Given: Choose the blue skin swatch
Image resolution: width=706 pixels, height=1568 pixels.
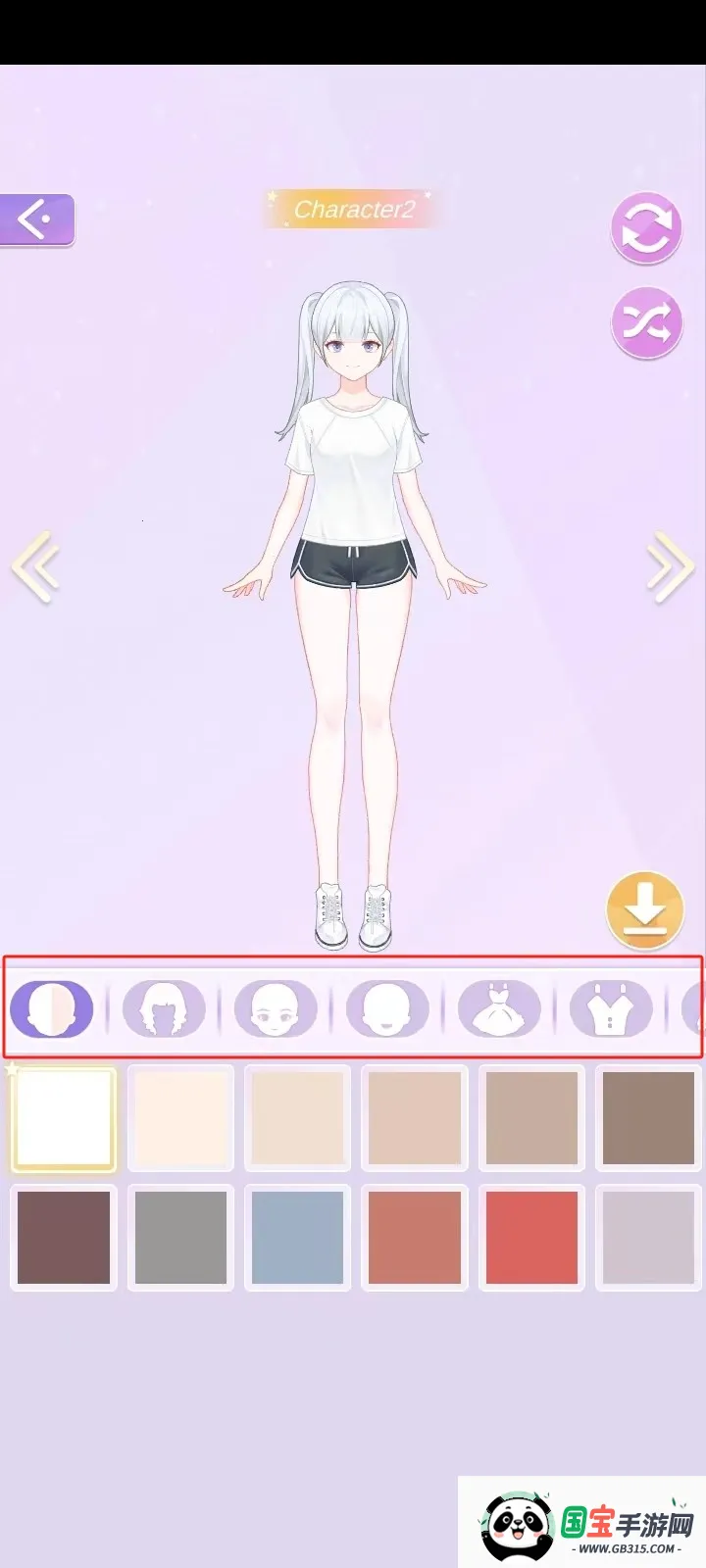Looking at the screenshot, I should (x=297, y=1237).
